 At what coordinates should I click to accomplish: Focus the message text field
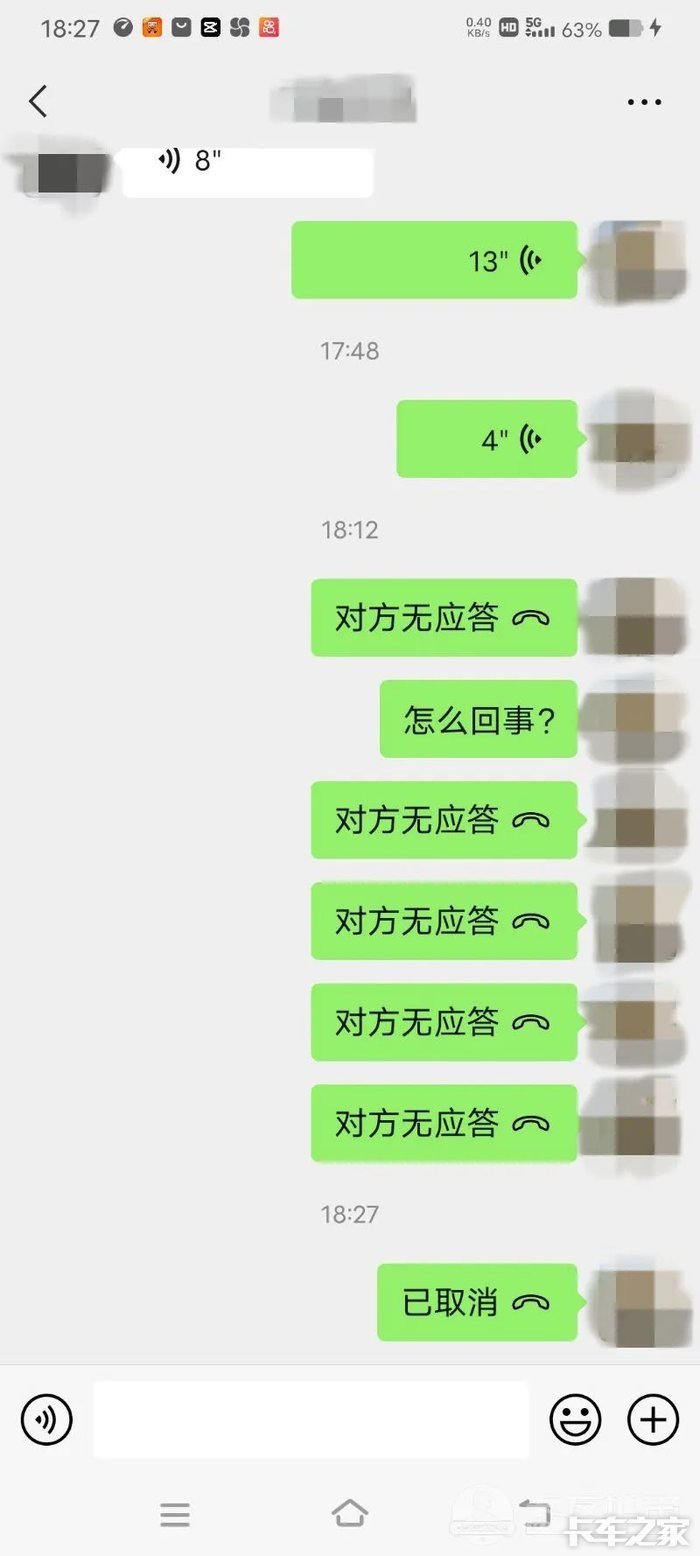[310, 1419]
